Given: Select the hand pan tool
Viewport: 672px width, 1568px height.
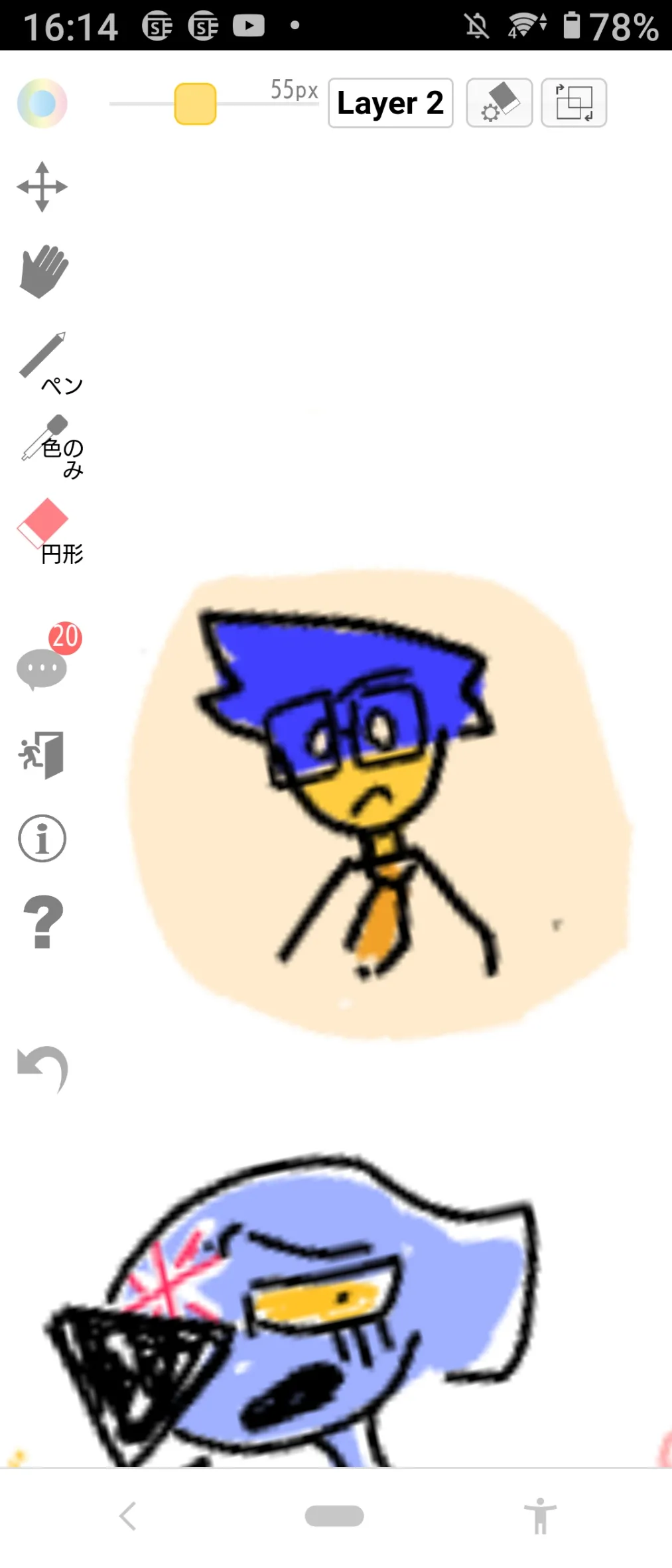Looking at the screenshot, I should click(x=43, y=271).
